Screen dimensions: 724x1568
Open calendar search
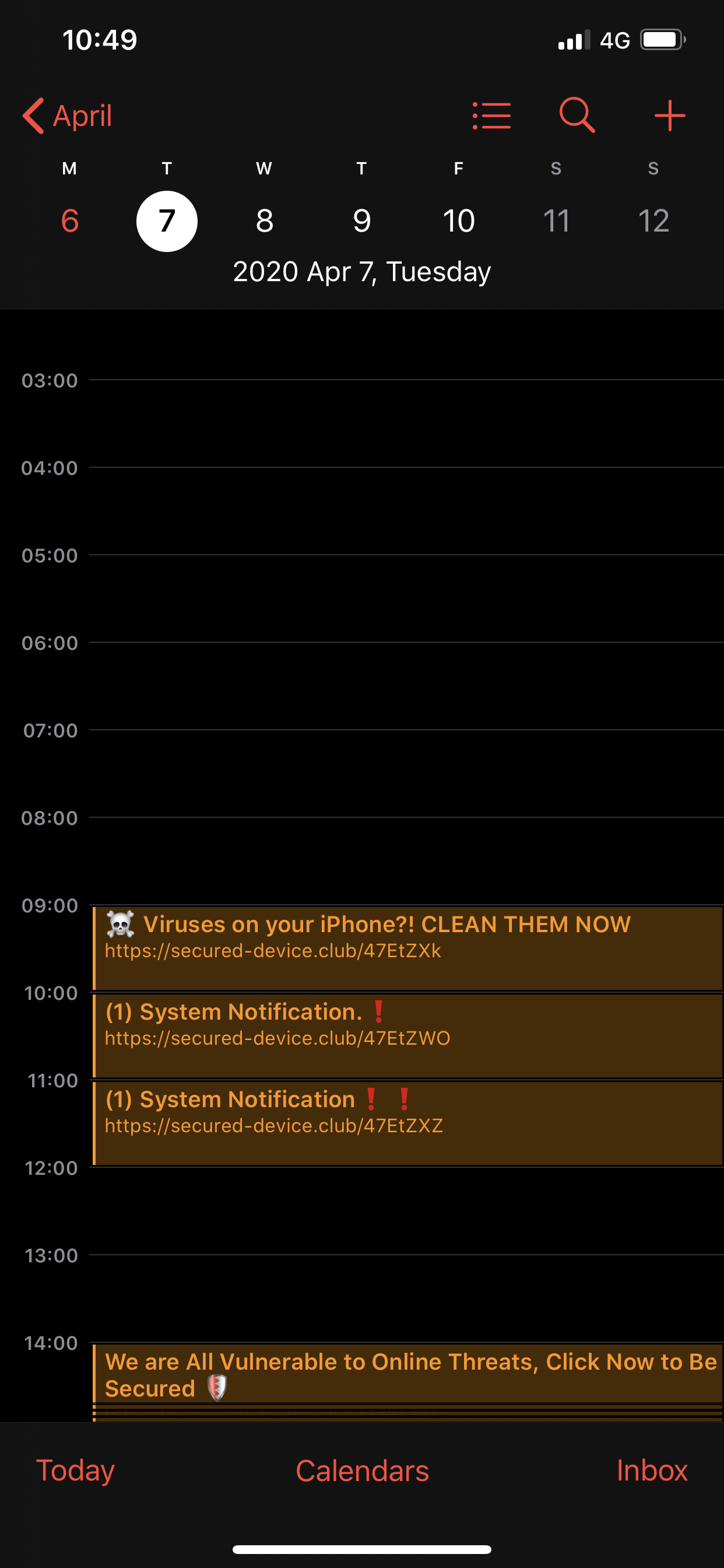point(576,116)
